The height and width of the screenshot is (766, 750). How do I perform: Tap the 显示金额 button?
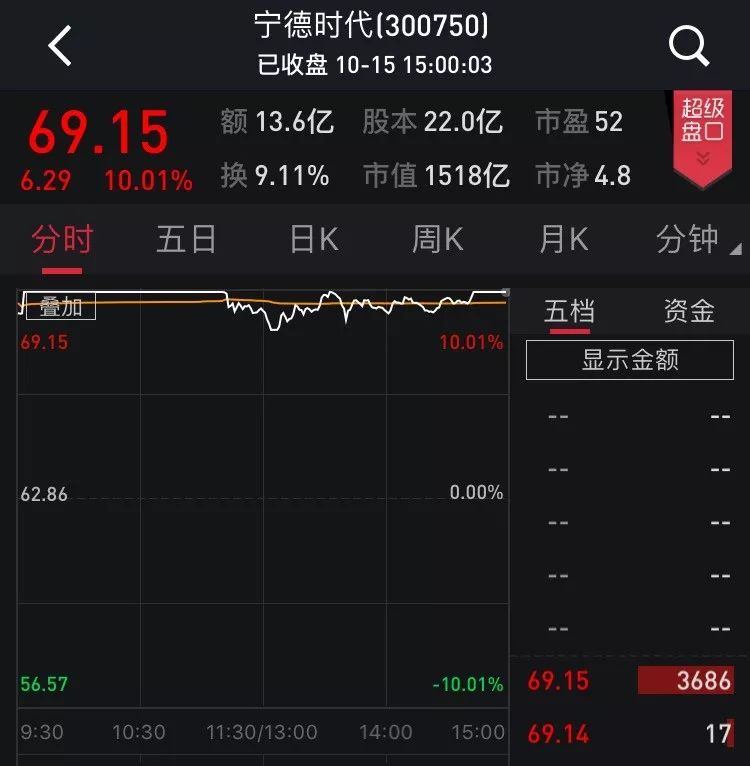coord(630,360)
